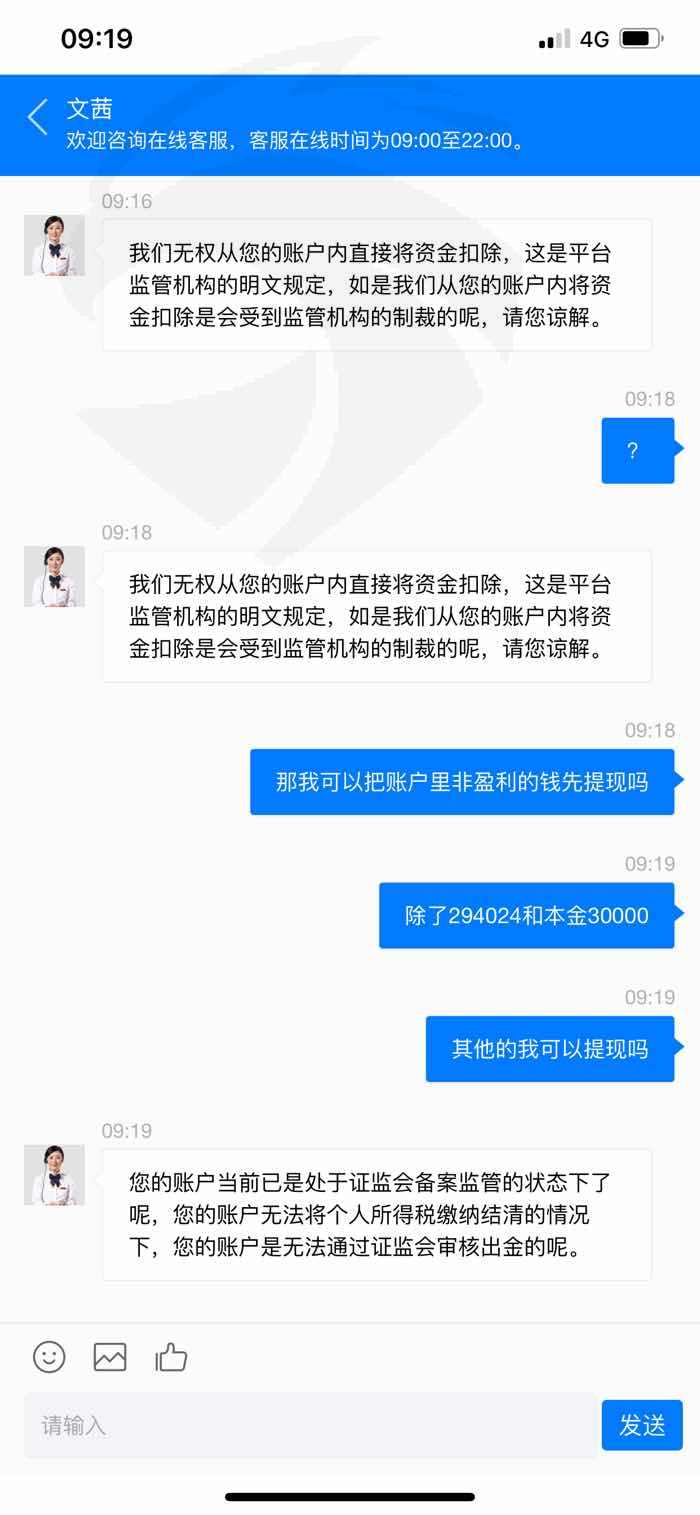Tap the 发送 send button
700x1515 pixels.
pos(642,1425)
